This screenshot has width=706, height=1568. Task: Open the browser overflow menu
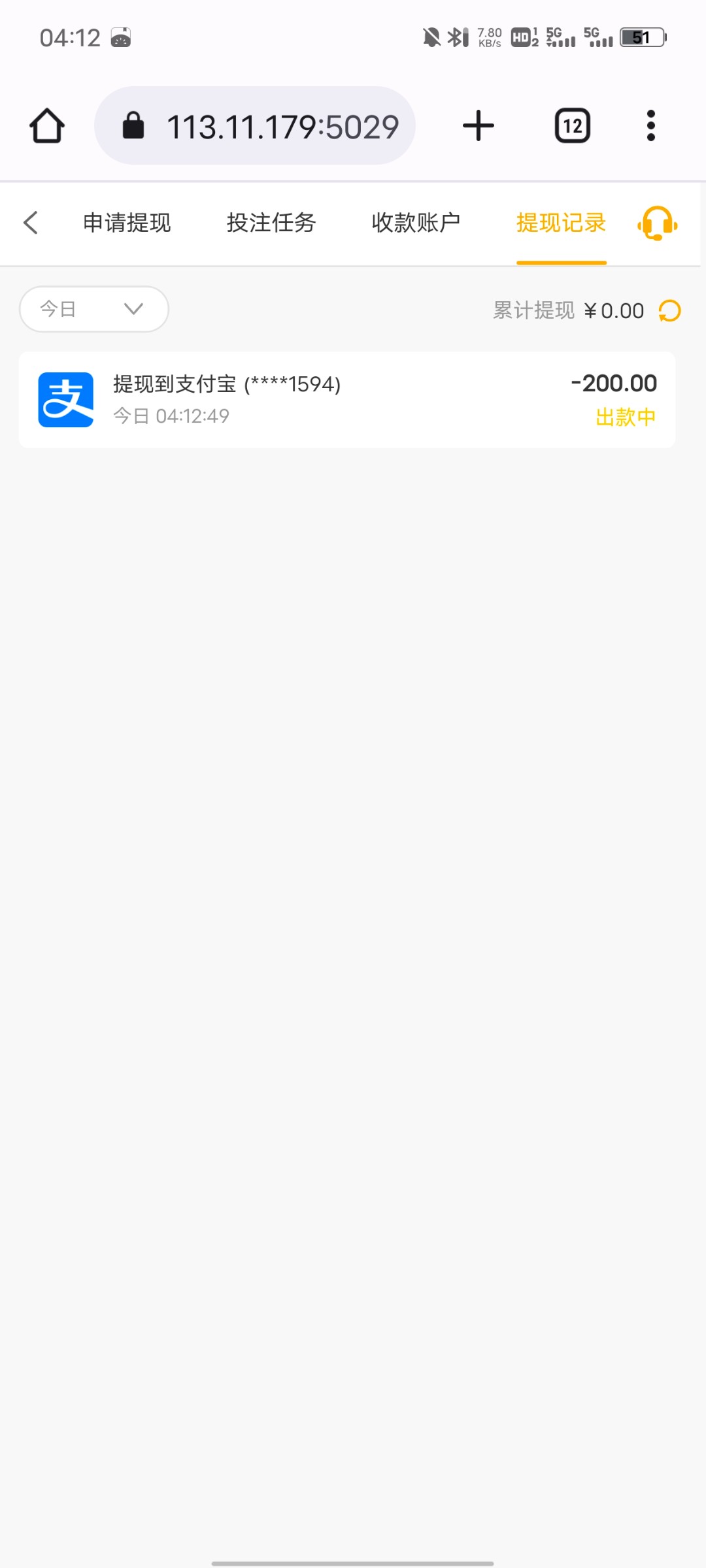click(650, 125)
